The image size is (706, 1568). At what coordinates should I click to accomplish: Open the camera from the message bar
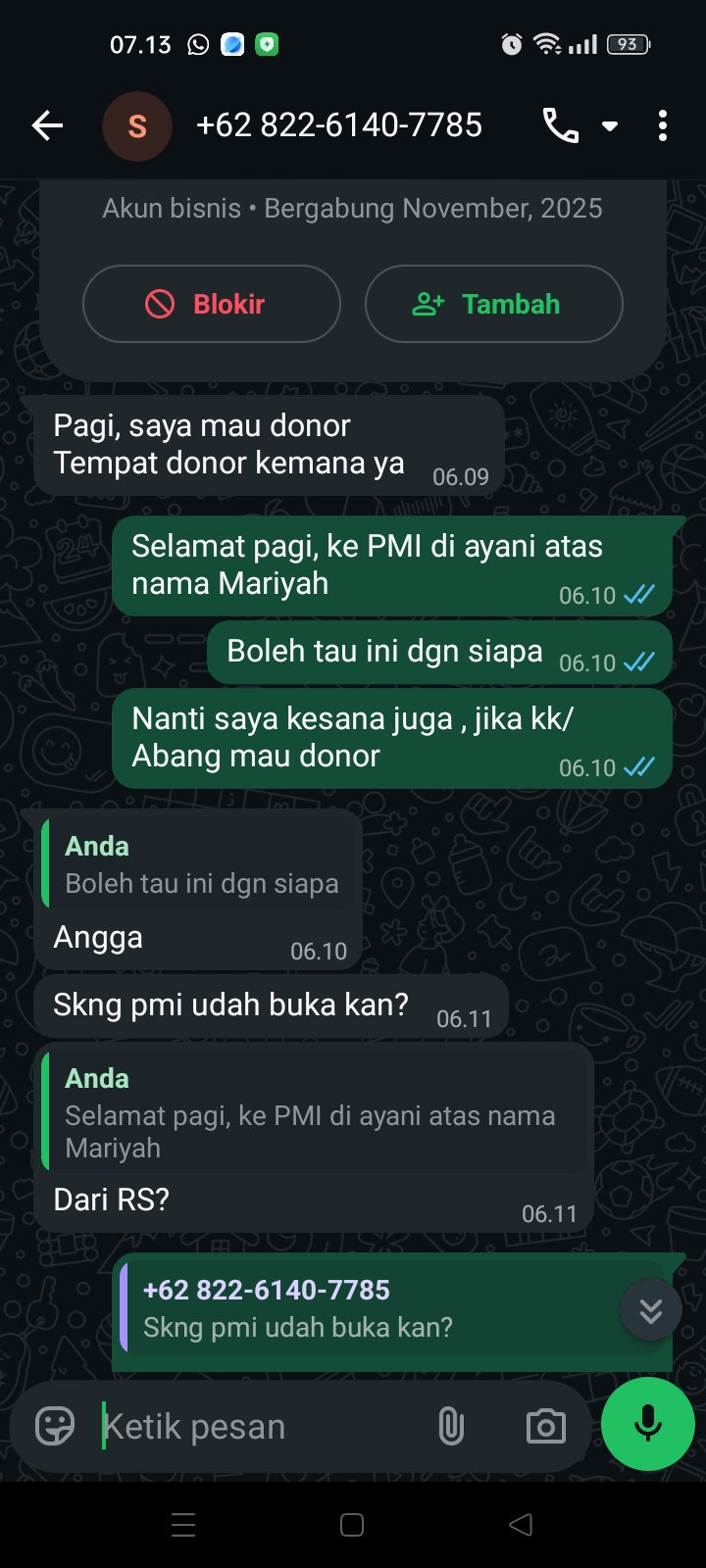pos(546,1427)
